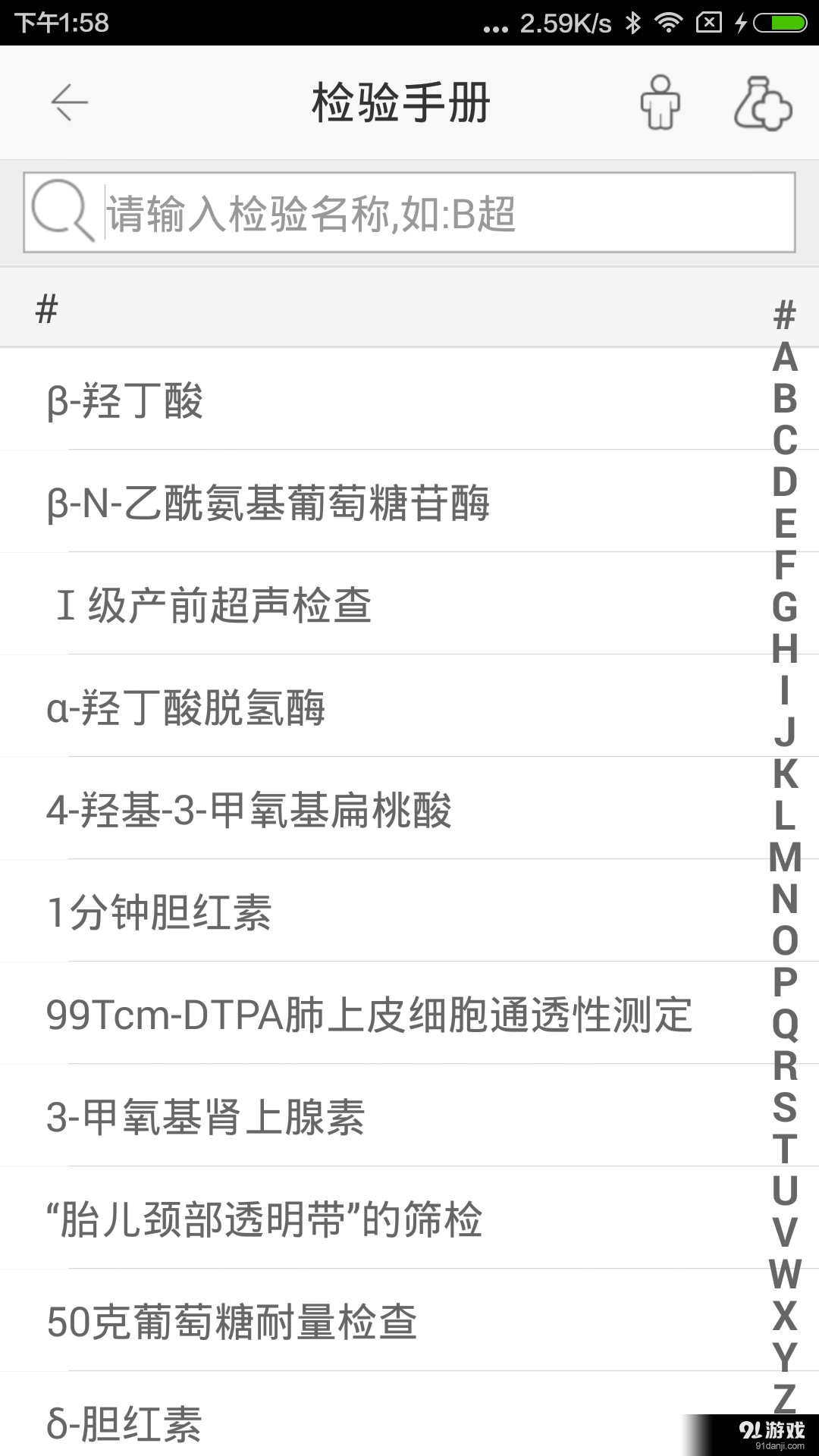Tap the lightning charging icon in status bar

[742, 24]
